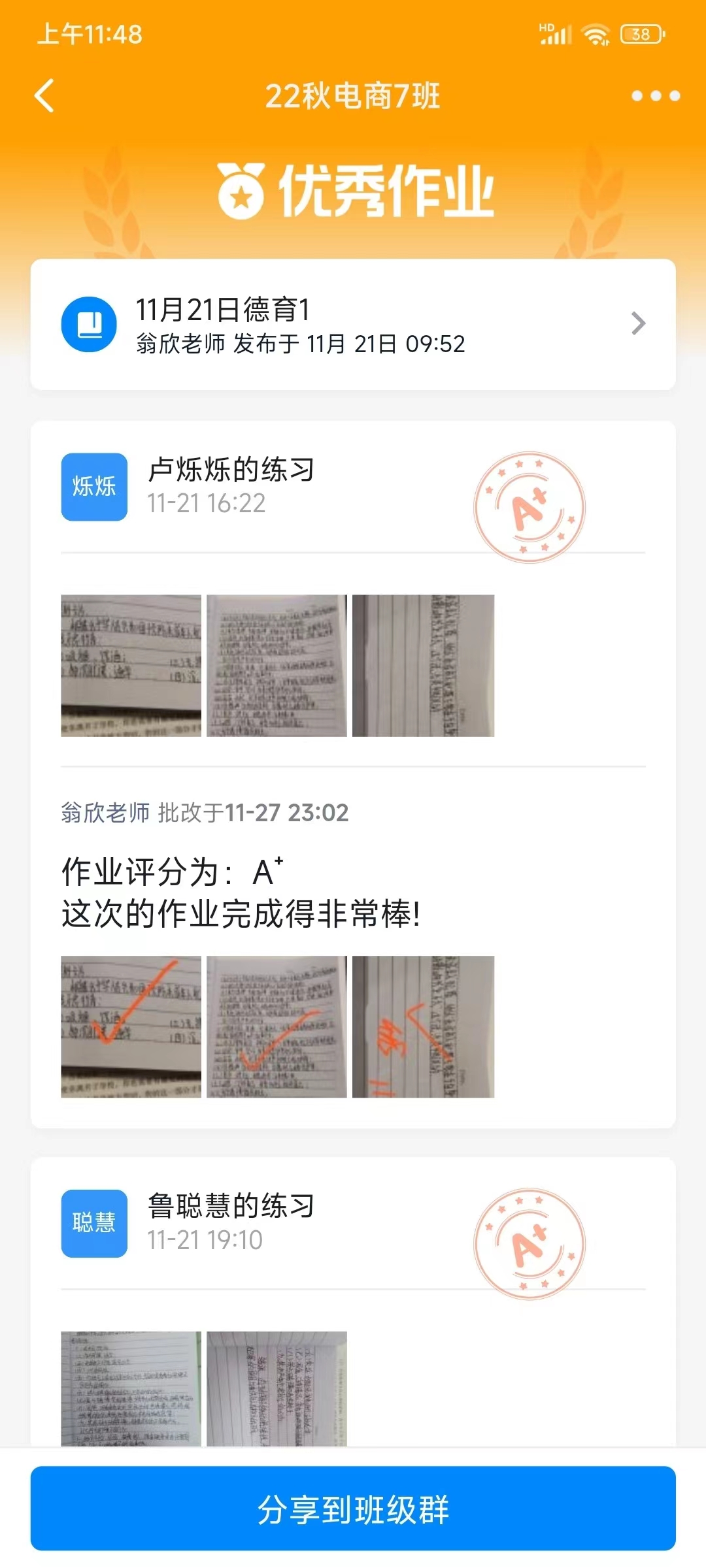The image size is (706, 1568).
Task: Tap 卢烁烁's avatar labeled 烁烁
Action: 94,487
